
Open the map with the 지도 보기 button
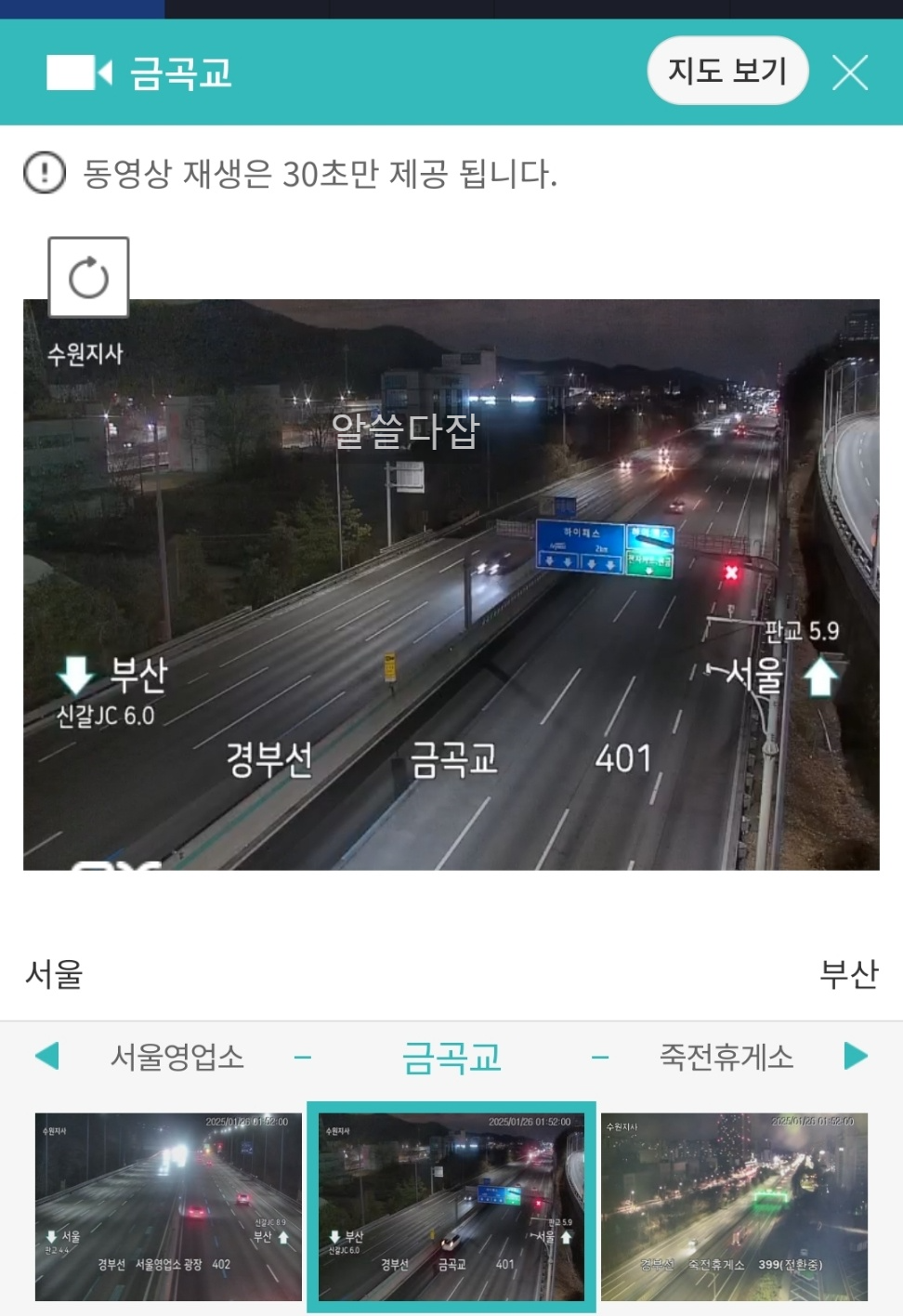point(727,70)
